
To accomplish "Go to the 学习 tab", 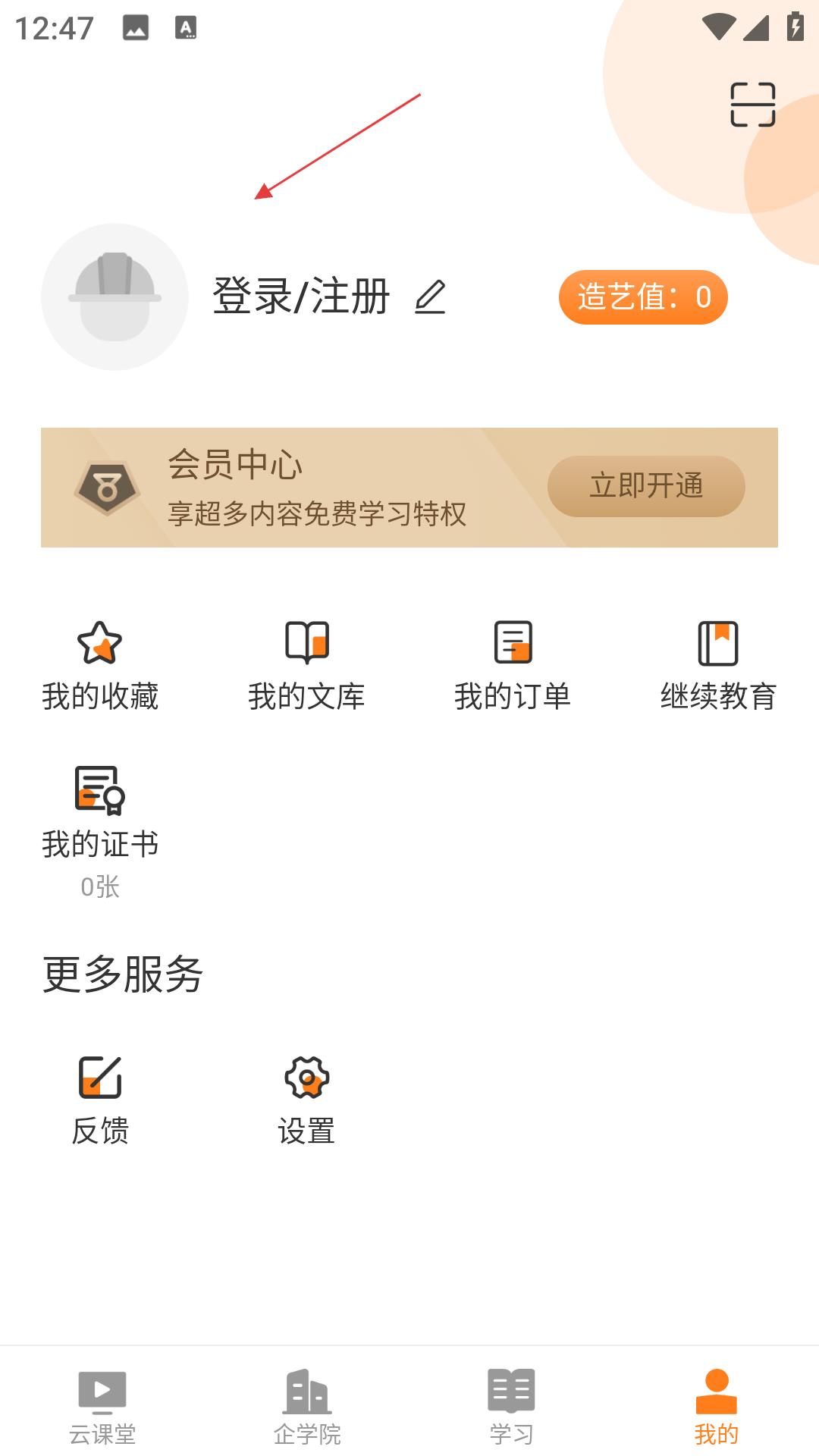I will [512, 1407].
